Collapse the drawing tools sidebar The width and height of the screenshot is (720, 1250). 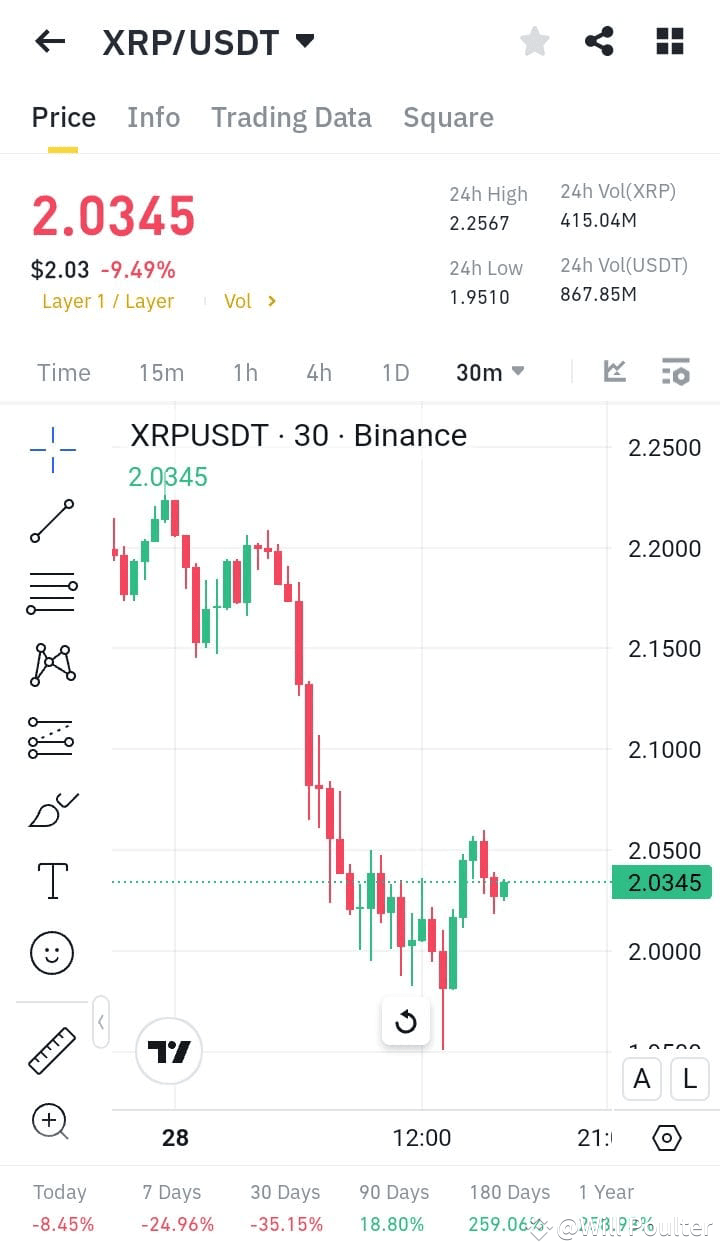pos(100,1022)
